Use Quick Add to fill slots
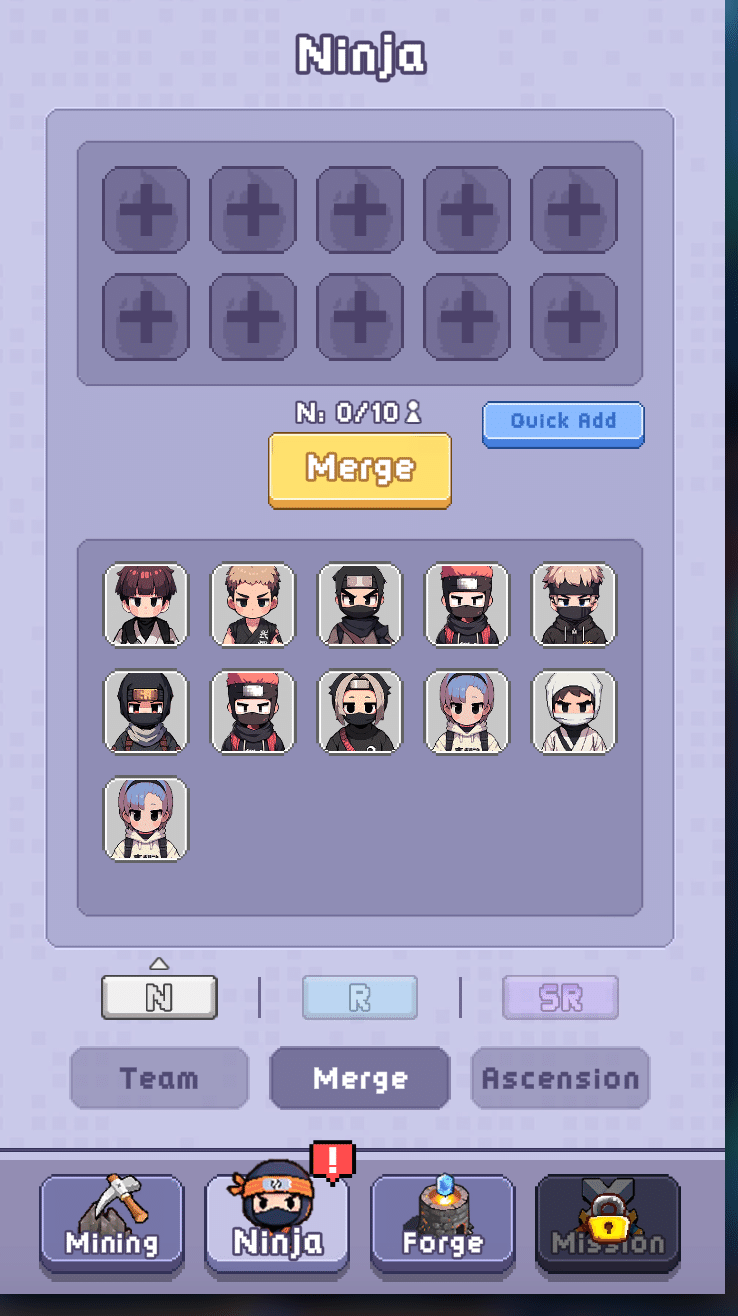The image size is (738, 1316). (563, 422)
